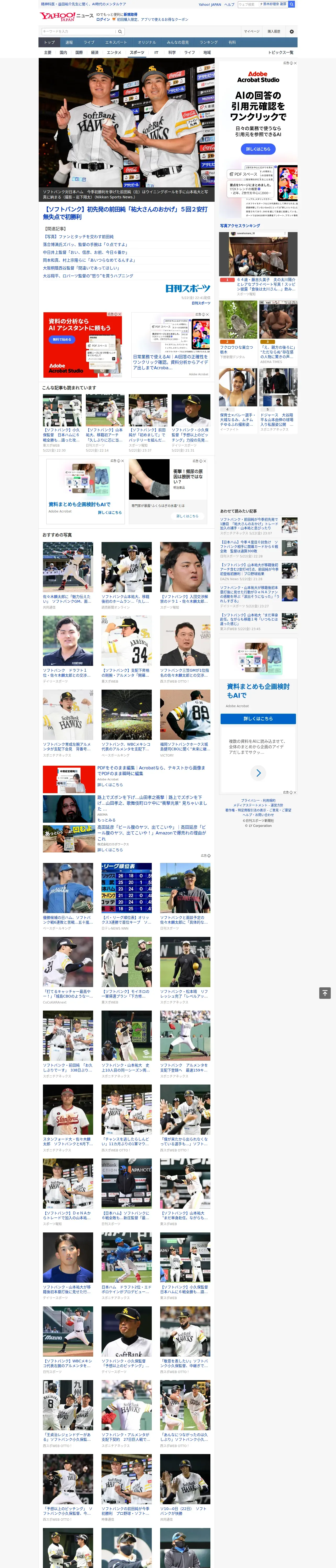Tap the ログイン link

pos(103,20)
